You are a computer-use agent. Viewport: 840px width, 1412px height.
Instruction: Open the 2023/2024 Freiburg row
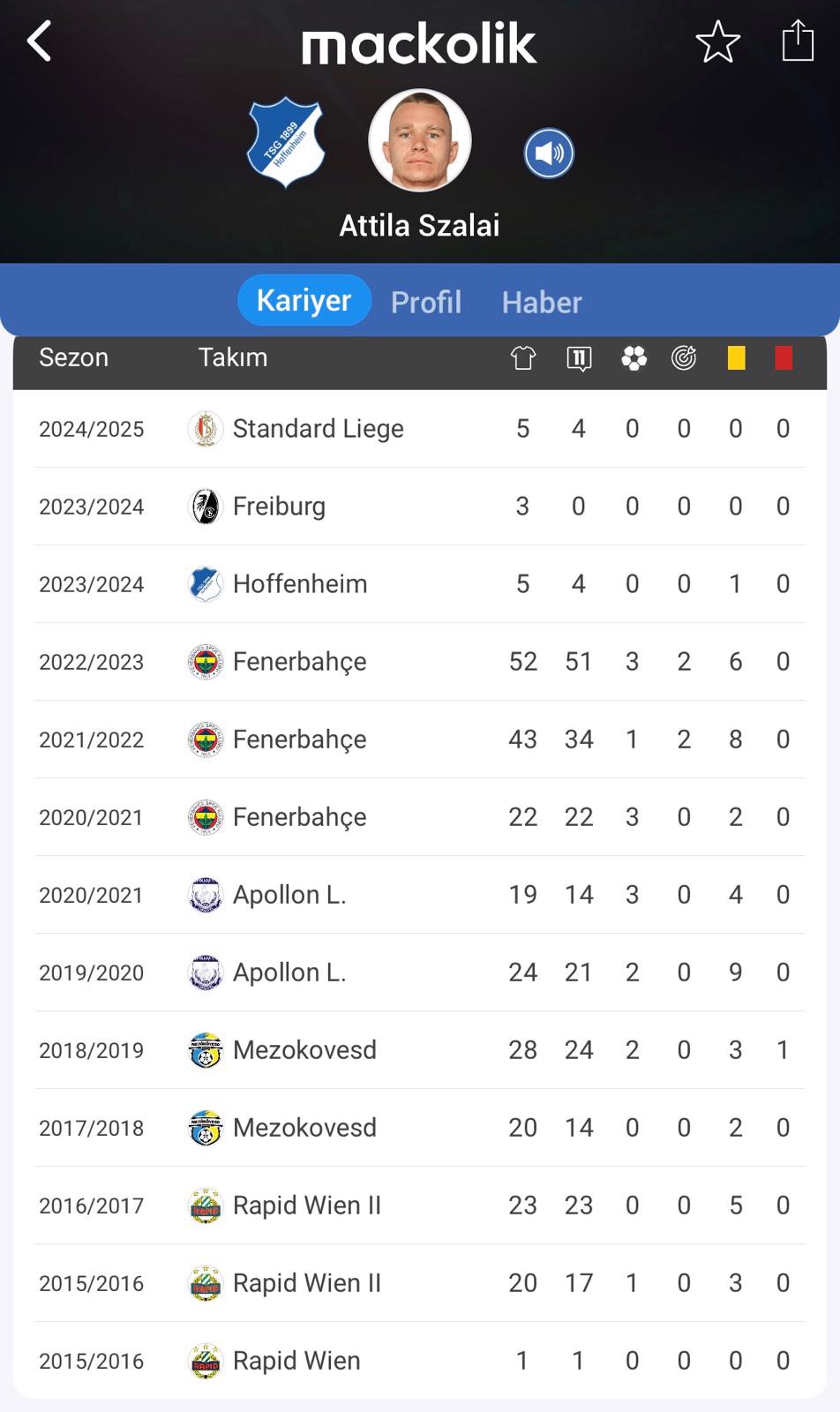click(420, 507)
